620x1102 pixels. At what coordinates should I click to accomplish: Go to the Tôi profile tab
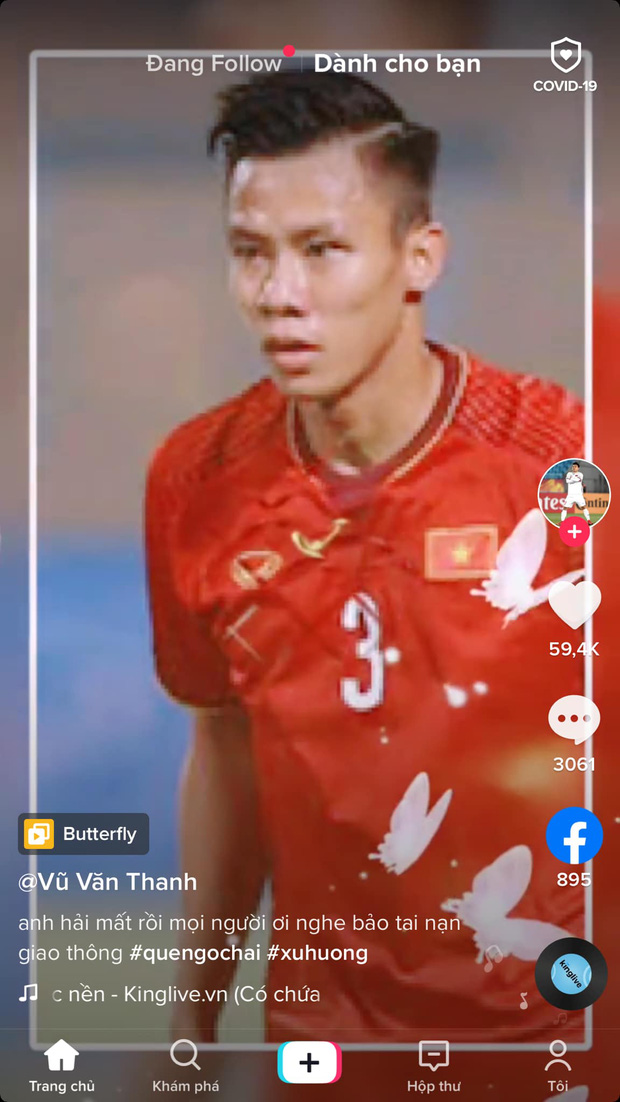point(557,1066)
